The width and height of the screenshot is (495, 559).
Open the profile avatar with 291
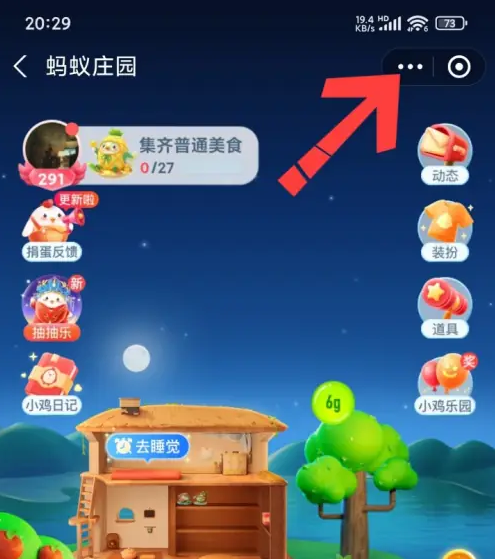(x=51, y=153)
